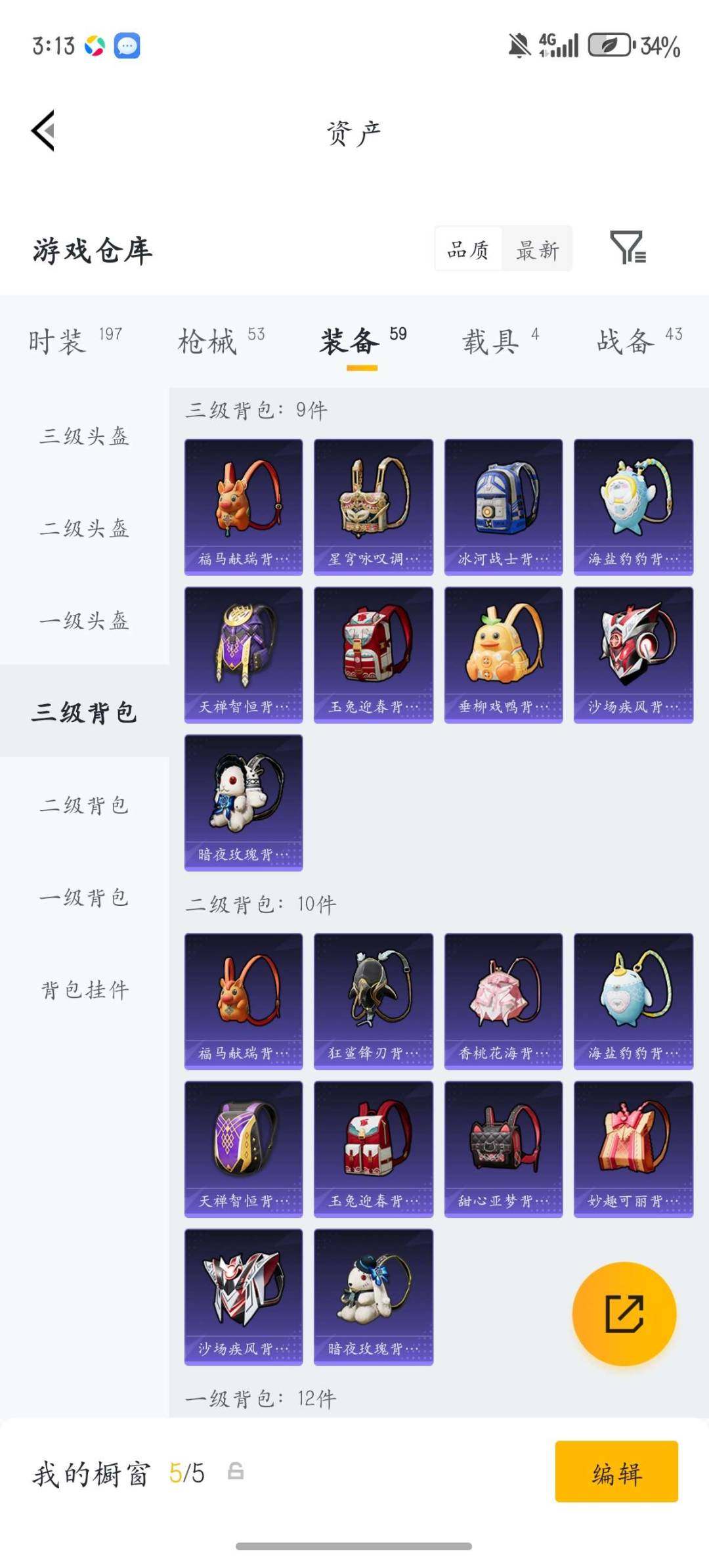
Task: Open the messaging app icon in status bar
Action: coord(129,46)
